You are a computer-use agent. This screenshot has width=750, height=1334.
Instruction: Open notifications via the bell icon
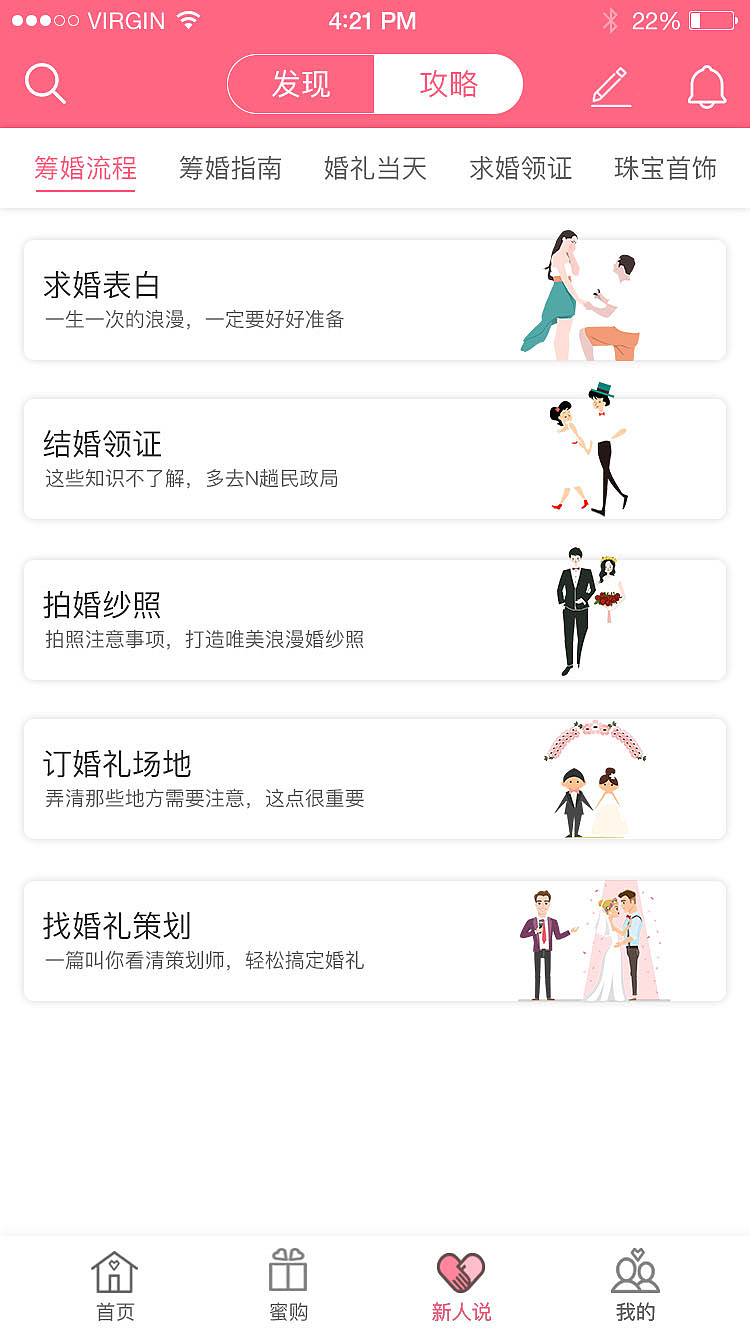pos(708,85)
